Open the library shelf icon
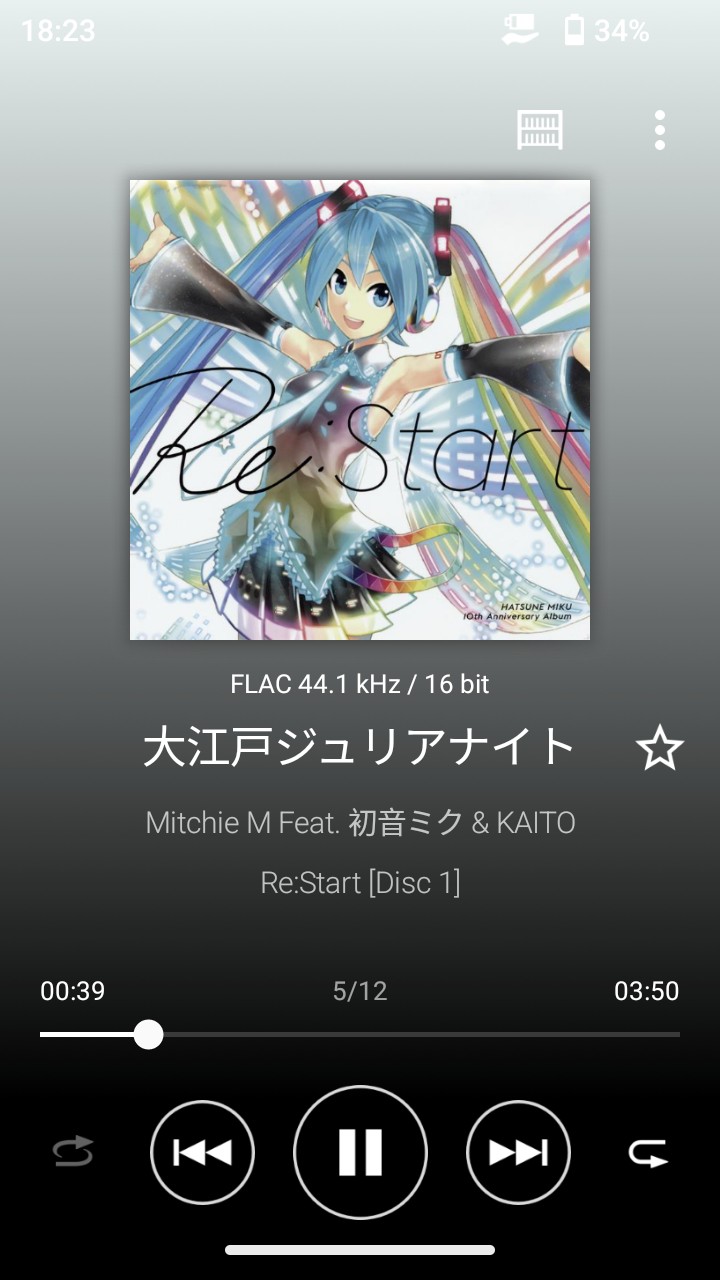This screenshot has width=720, height=1280. tap(540, 130)
